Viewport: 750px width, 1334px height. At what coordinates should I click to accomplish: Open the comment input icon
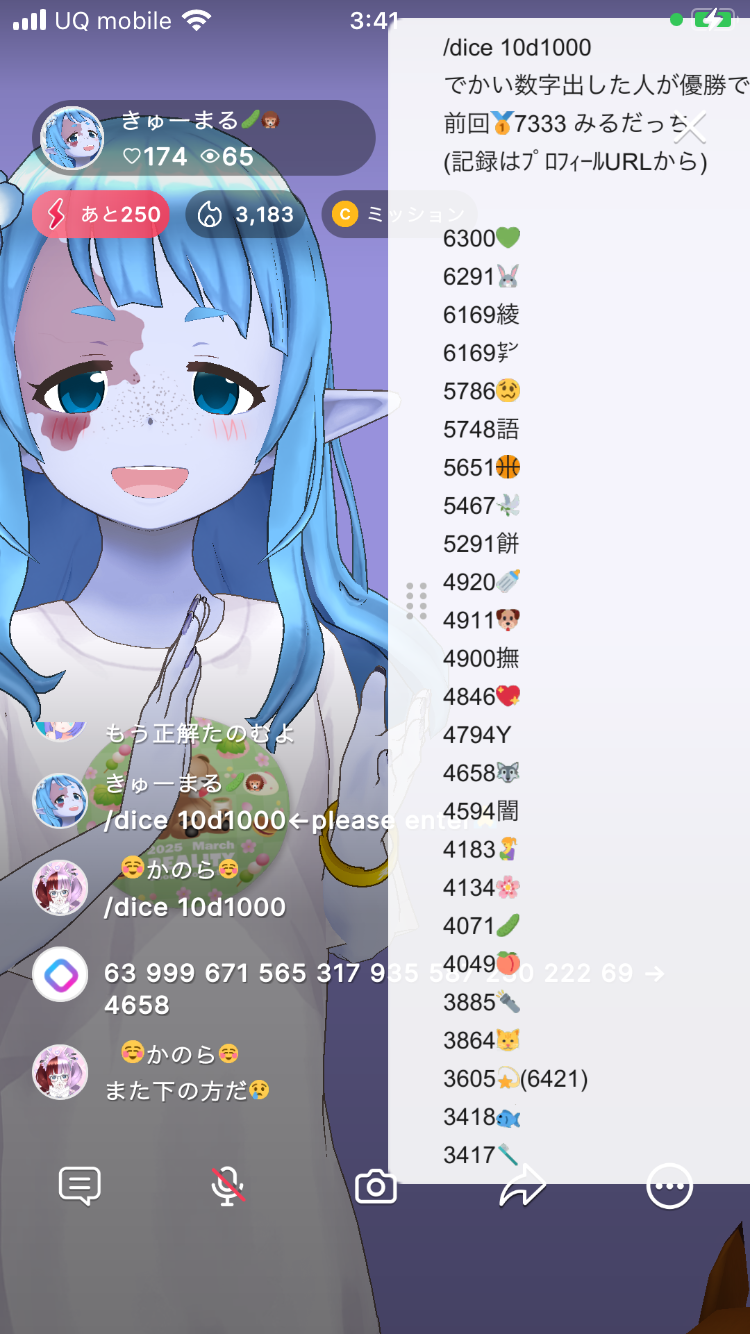pos(80,1187)
